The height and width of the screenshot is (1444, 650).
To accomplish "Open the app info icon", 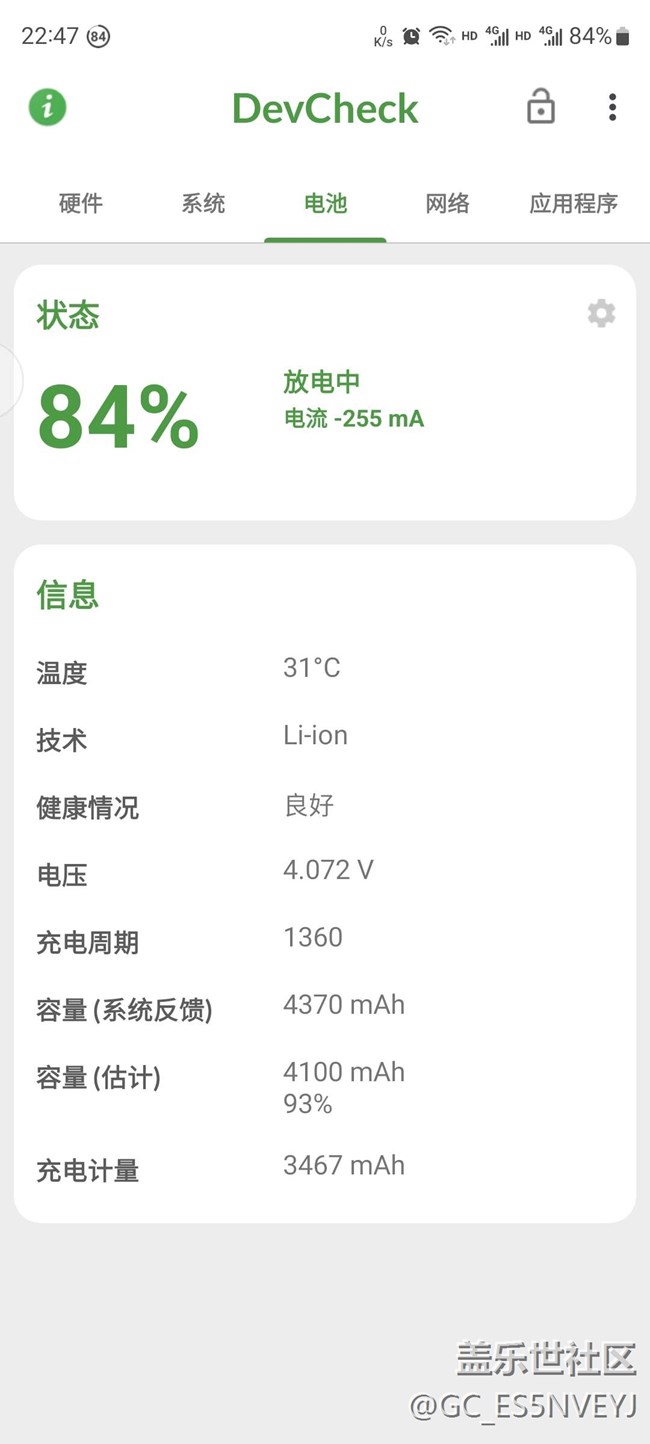I will pos(47,107).
